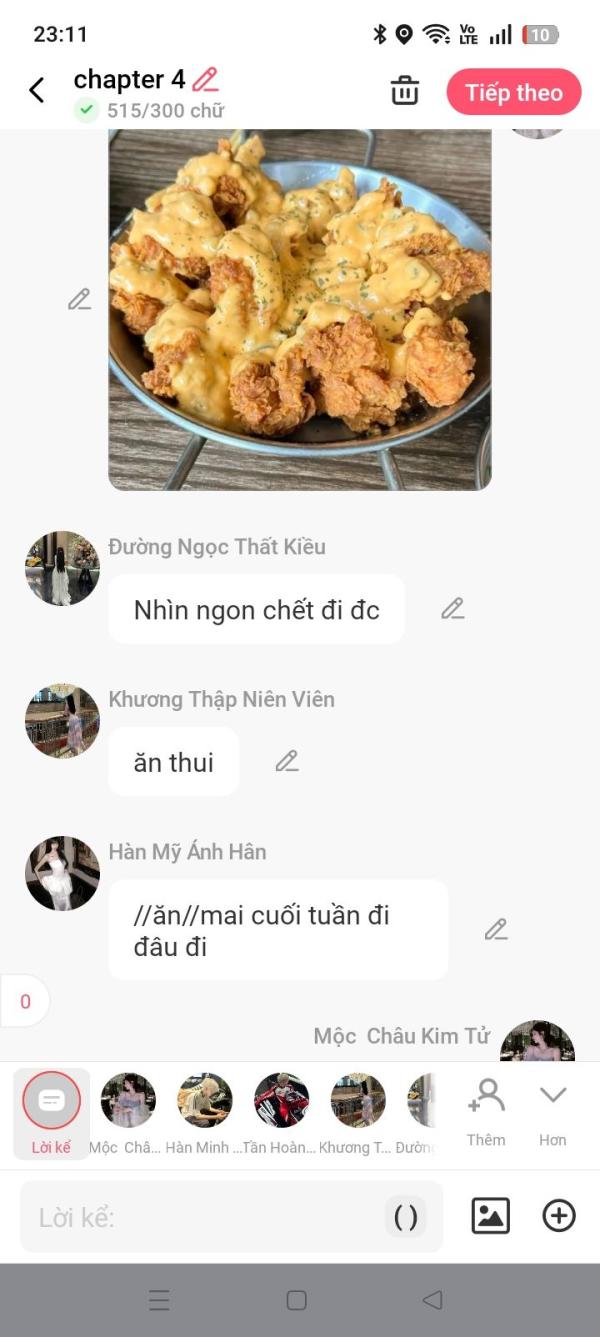Image resolution: width=600 pixels, height=1337 pixels.
Task: Attach a picture with the image icon
Action: coord(490,1216)
